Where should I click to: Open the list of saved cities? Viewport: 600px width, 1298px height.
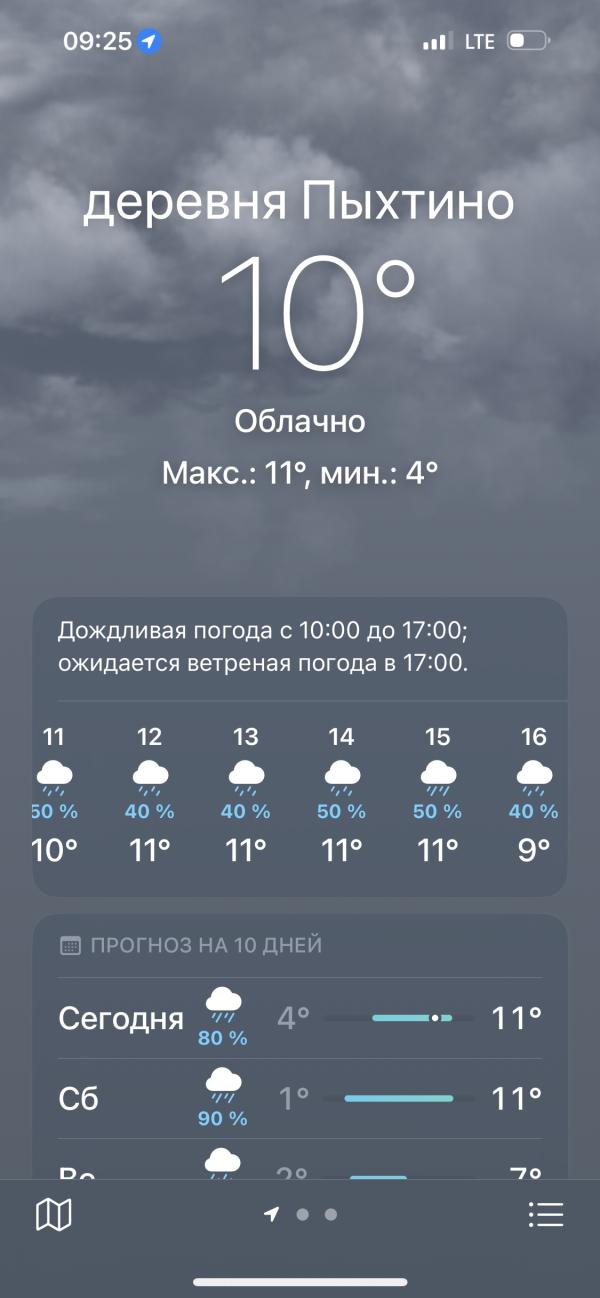click(x=545, y=1215)
